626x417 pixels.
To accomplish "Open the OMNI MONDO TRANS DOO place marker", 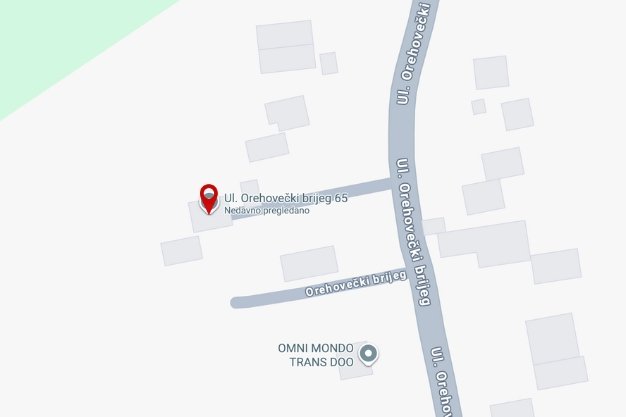I will click(368, 353).
